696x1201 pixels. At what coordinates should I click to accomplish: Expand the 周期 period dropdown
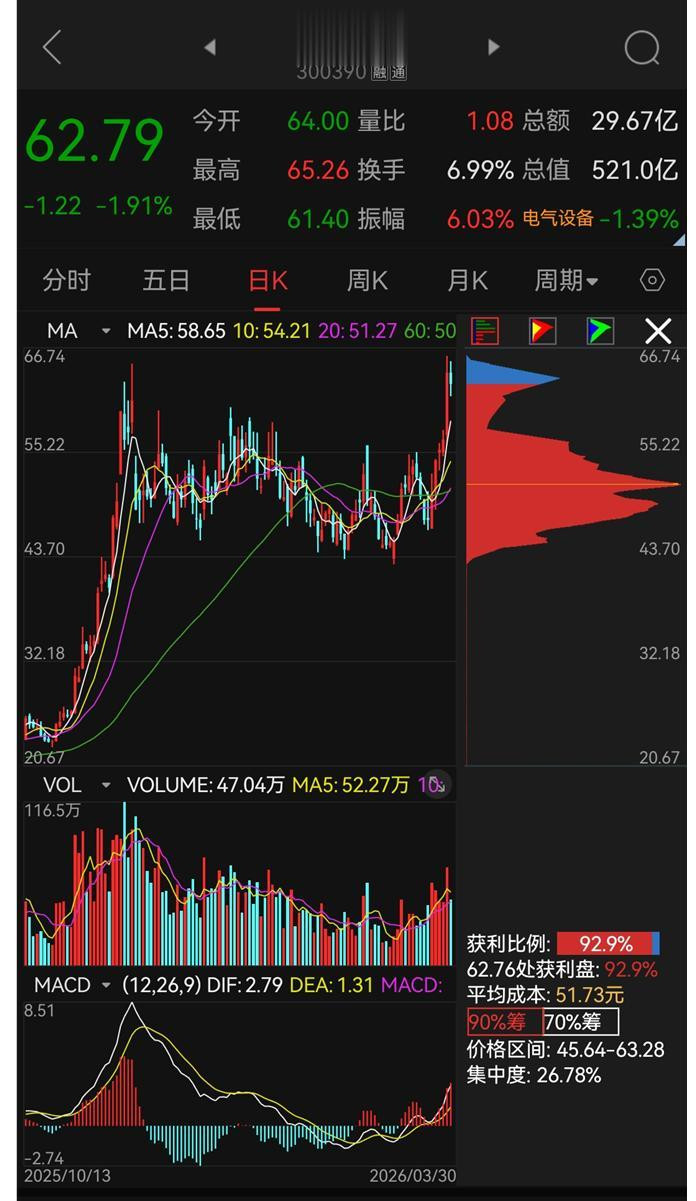(566, 281)
